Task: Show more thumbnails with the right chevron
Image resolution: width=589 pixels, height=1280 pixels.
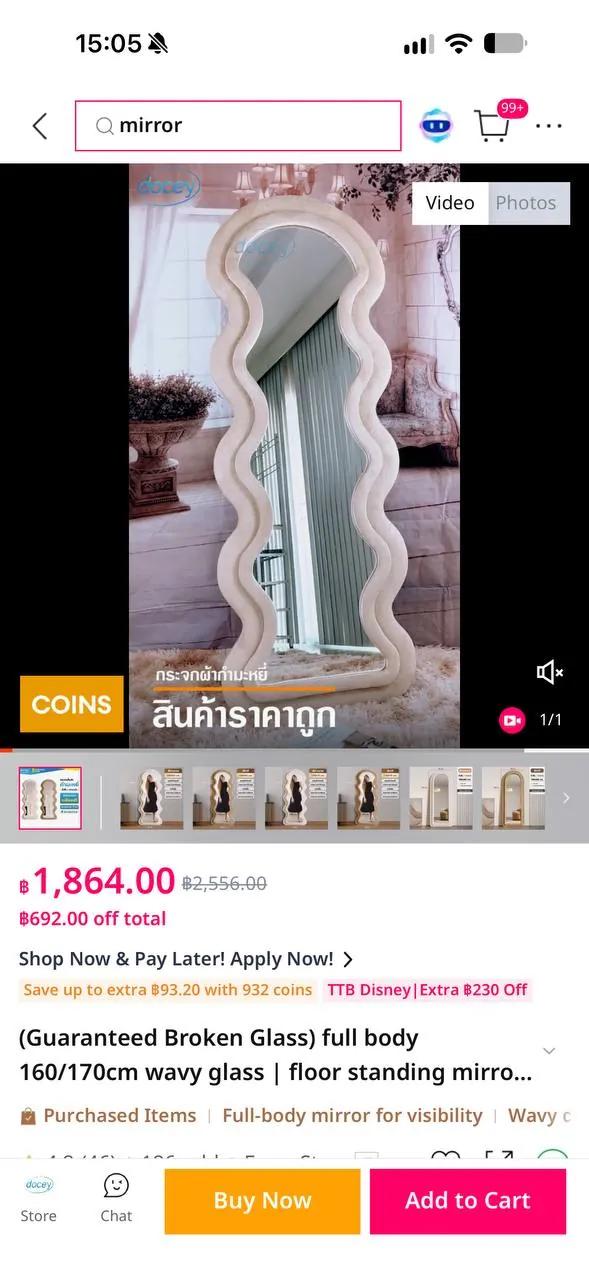Action: coord(566,798)
